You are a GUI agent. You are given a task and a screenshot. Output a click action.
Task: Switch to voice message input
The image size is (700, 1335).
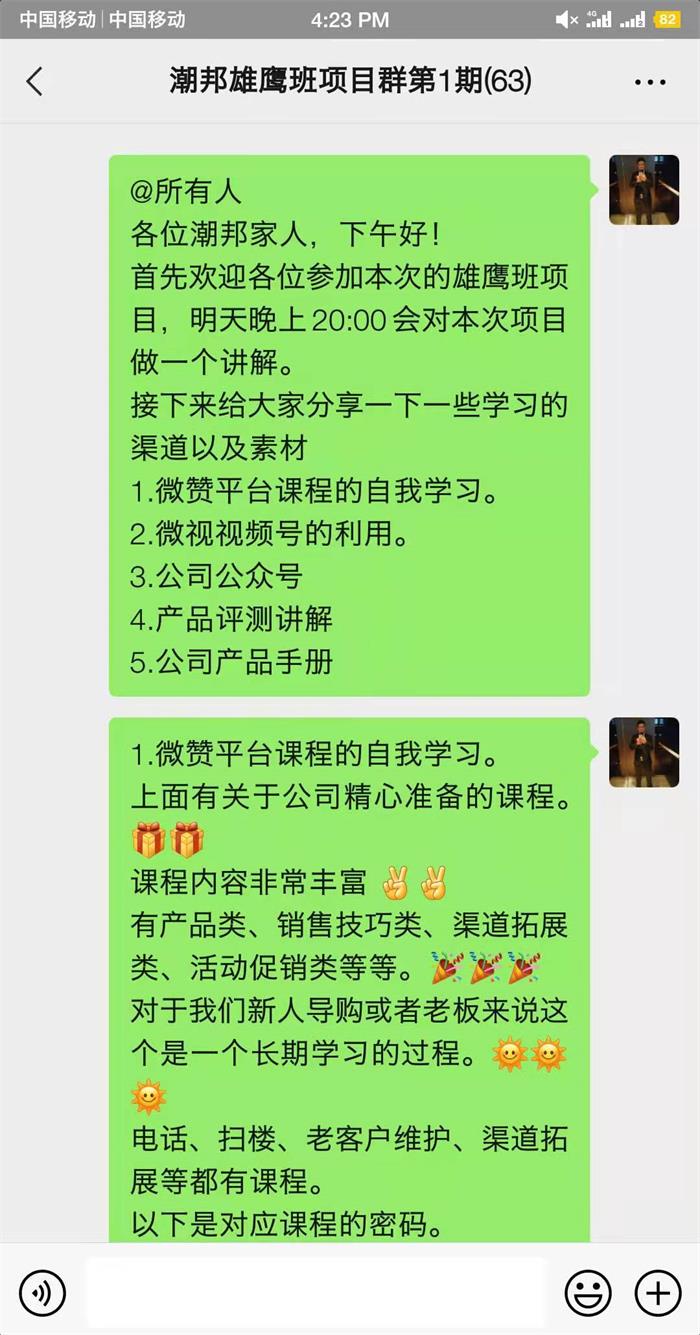[x=43, y=1293]
